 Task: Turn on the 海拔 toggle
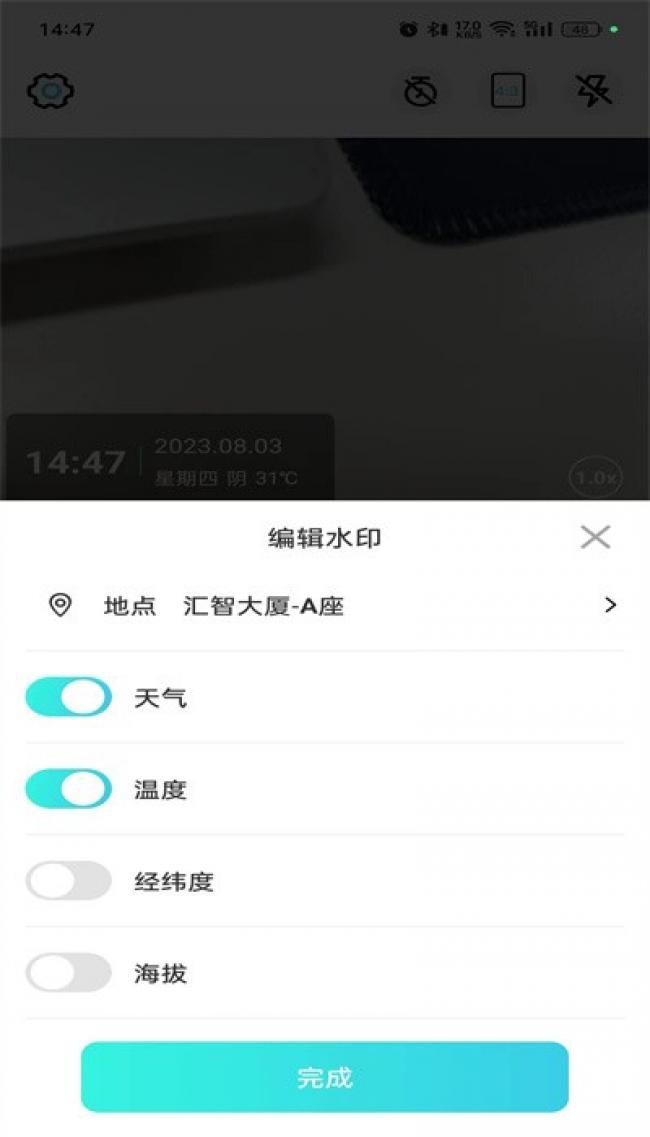pyautogui.click(x=69, y=972)
